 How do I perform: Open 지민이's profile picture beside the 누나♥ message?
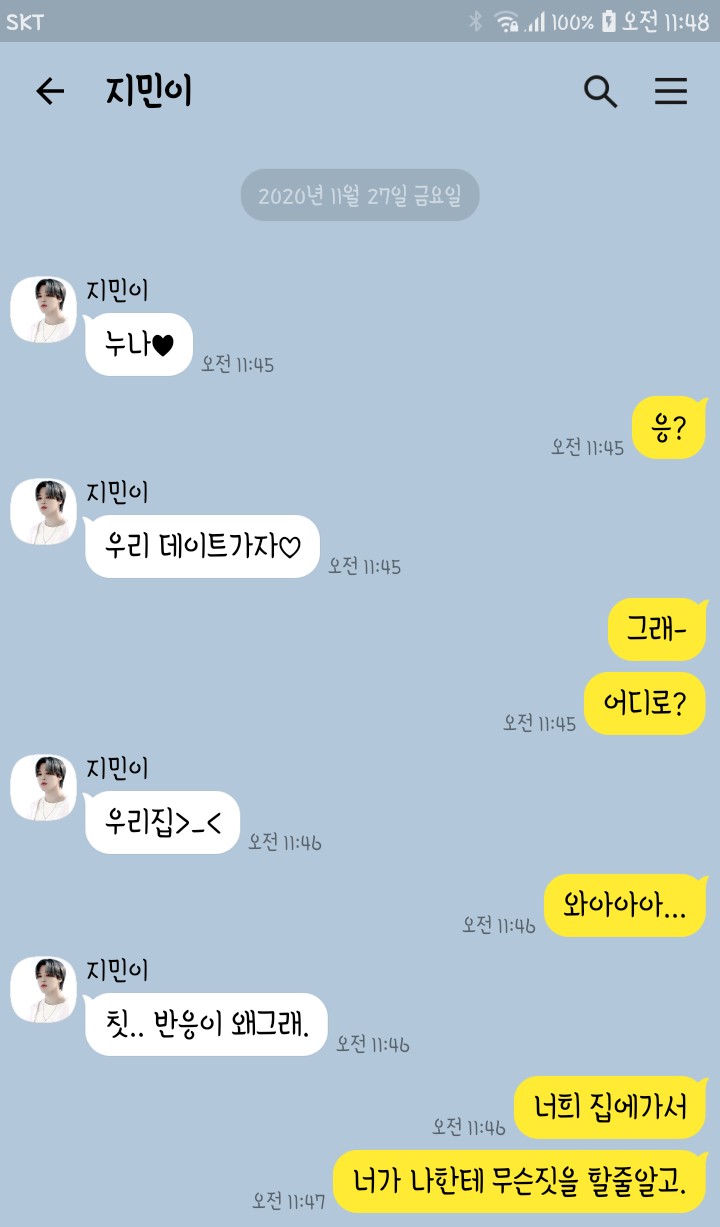(43, 310)
